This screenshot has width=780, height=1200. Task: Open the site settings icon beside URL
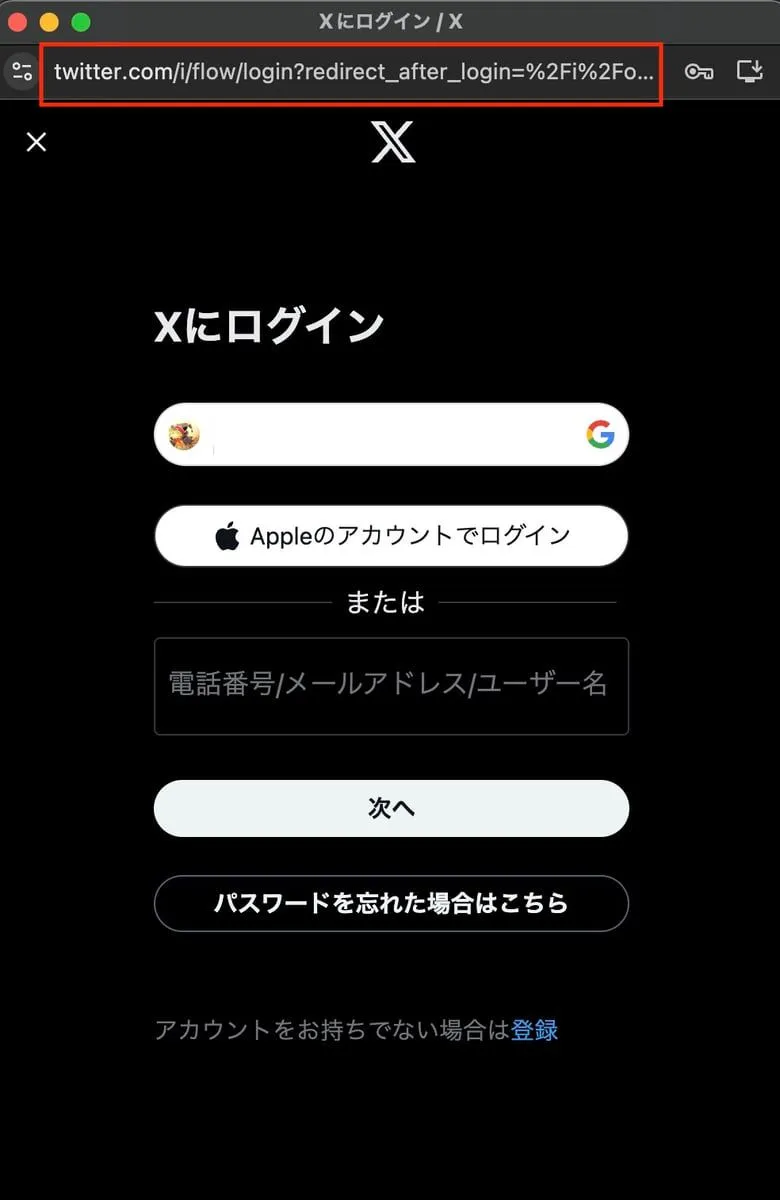pos(22,72)
